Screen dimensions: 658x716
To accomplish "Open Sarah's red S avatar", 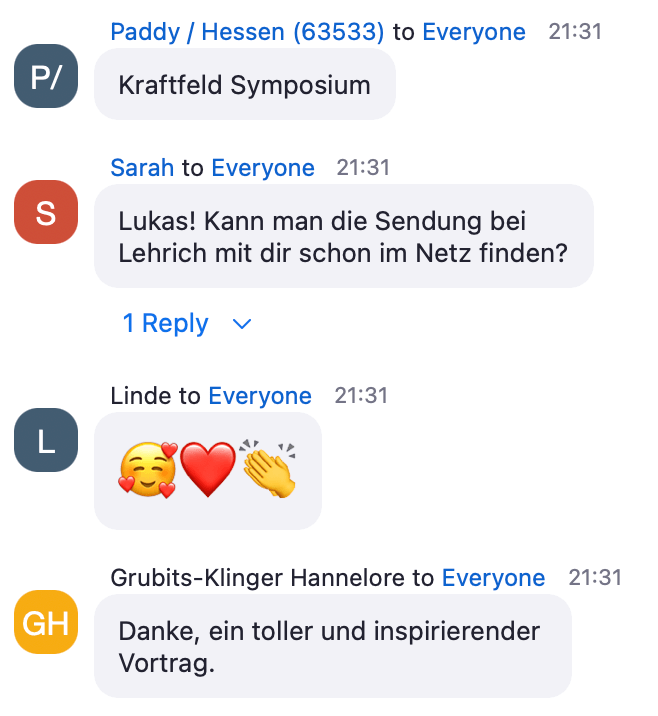I will pos(46,212).
